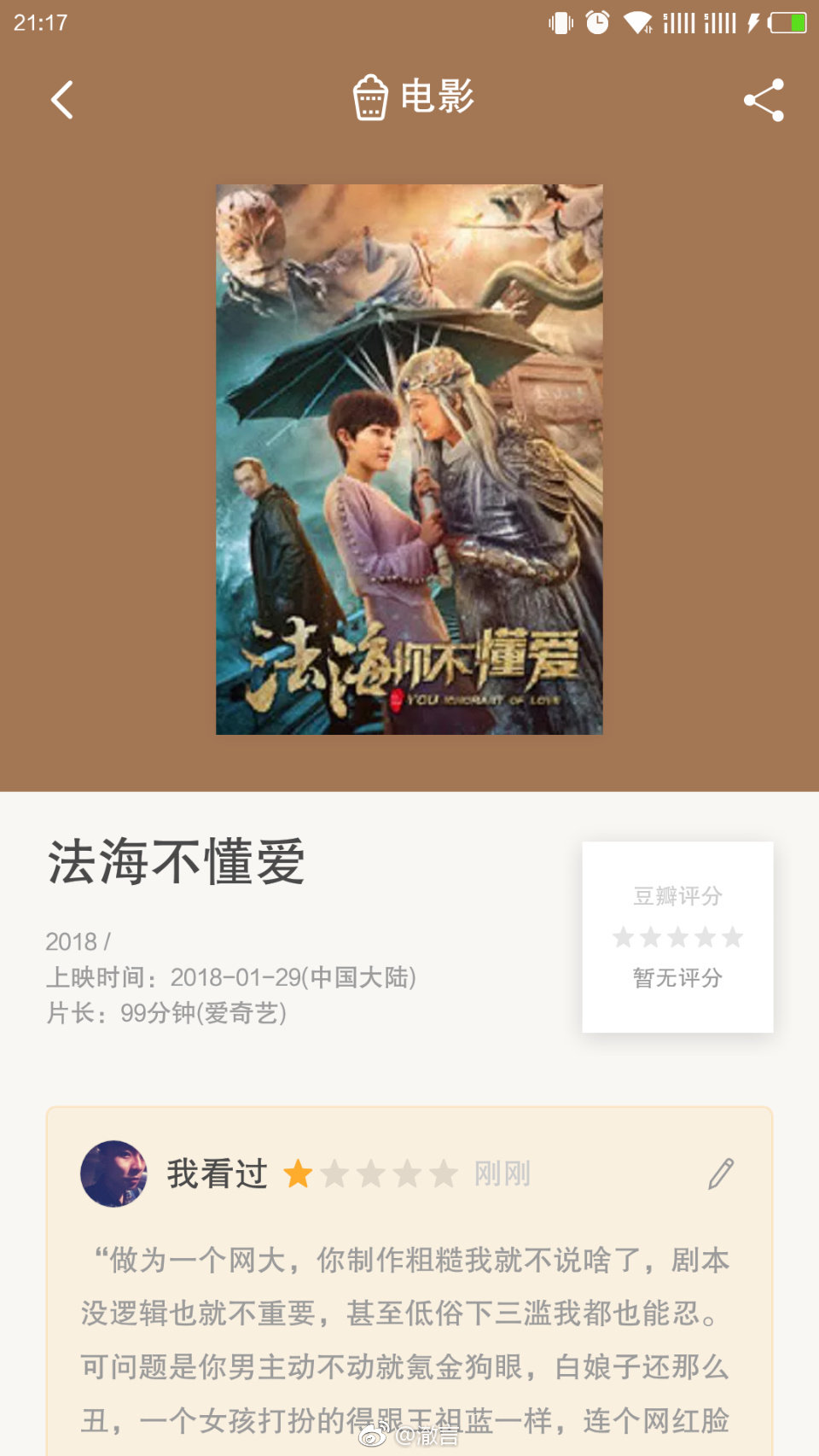
Task: Tap the Wi-Fi status icon
Action: (x=637, y=22)
